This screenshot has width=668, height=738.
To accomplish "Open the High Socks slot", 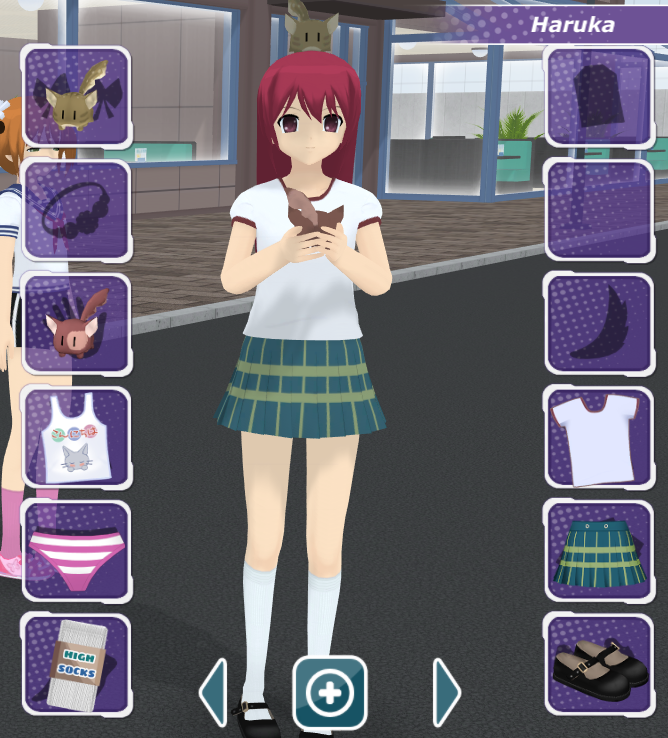I will click(x=76, y=664).
